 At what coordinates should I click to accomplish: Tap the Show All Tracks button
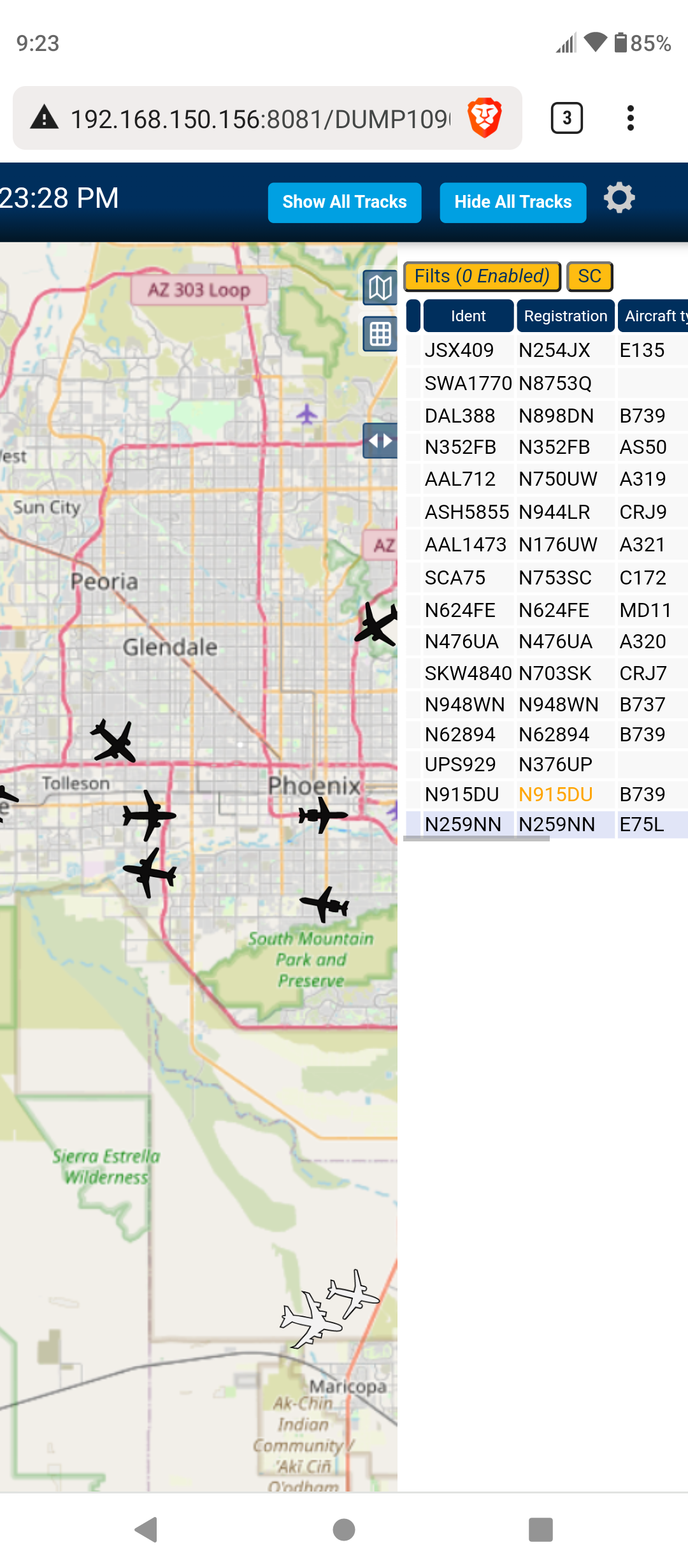345,202
